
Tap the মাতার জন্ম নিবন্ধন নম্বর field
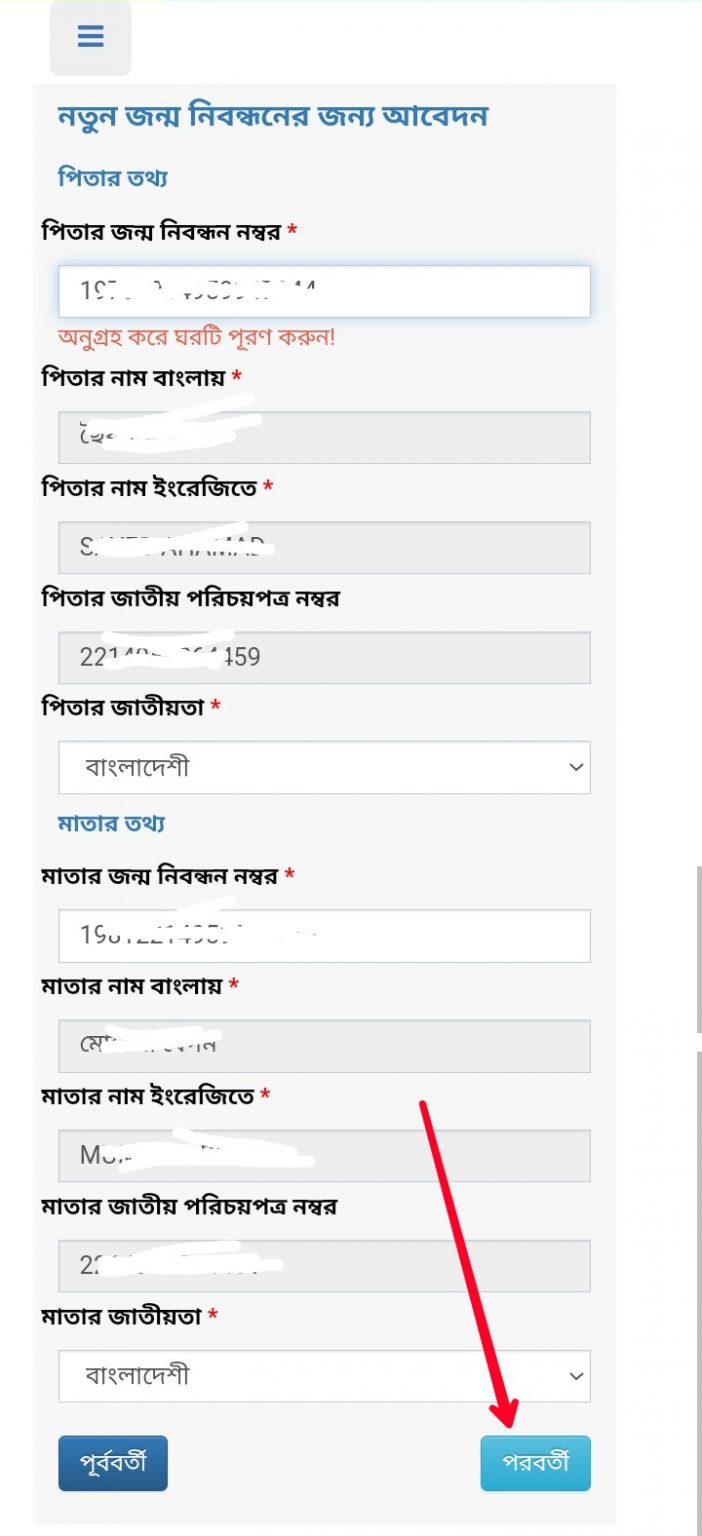click(x=324, y=936)
